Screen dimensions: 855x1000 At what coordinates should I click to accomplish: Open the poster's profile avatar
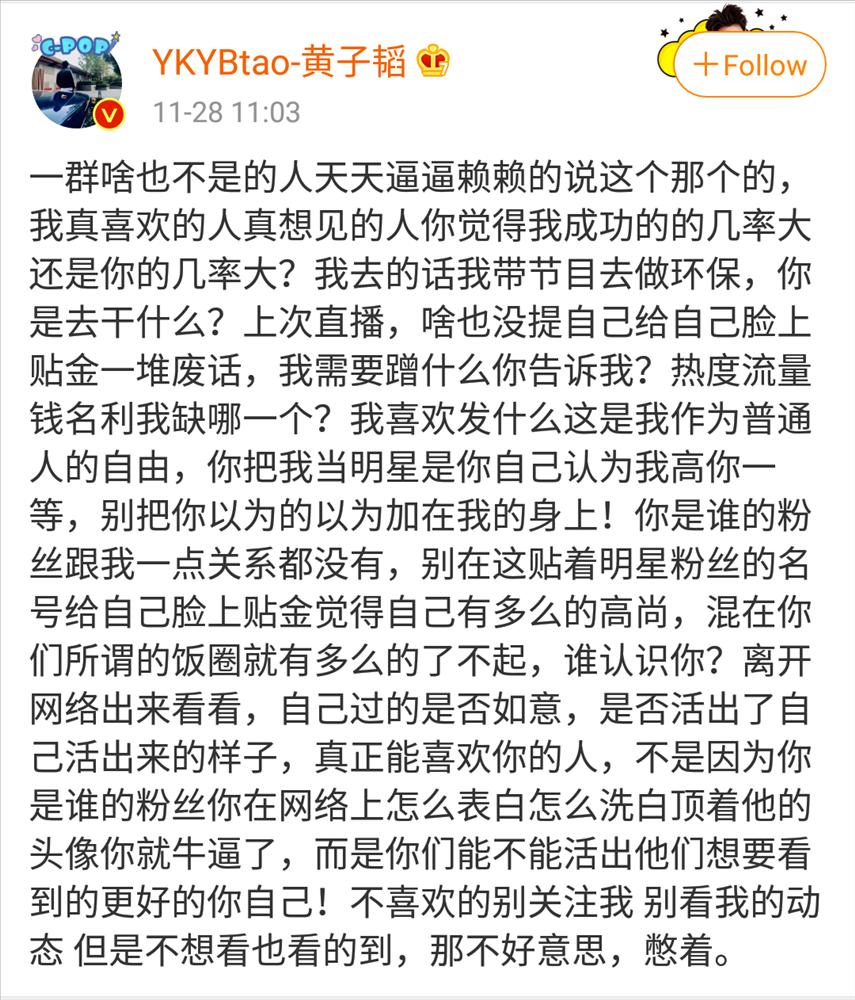(x=78, y=86)
